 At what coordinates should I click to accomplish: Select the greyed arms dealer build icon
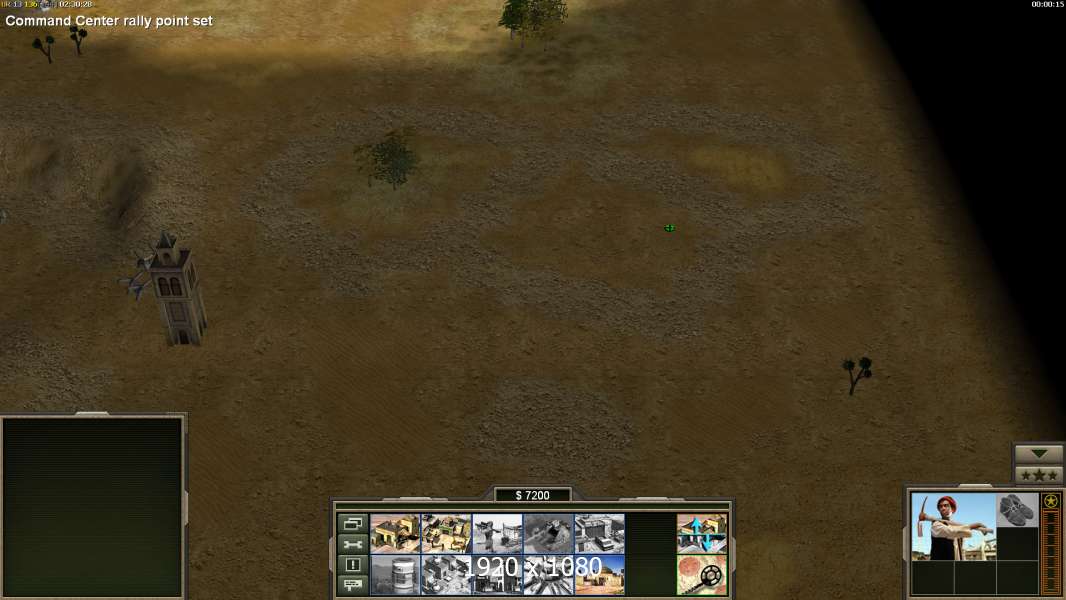coord(599,534)
